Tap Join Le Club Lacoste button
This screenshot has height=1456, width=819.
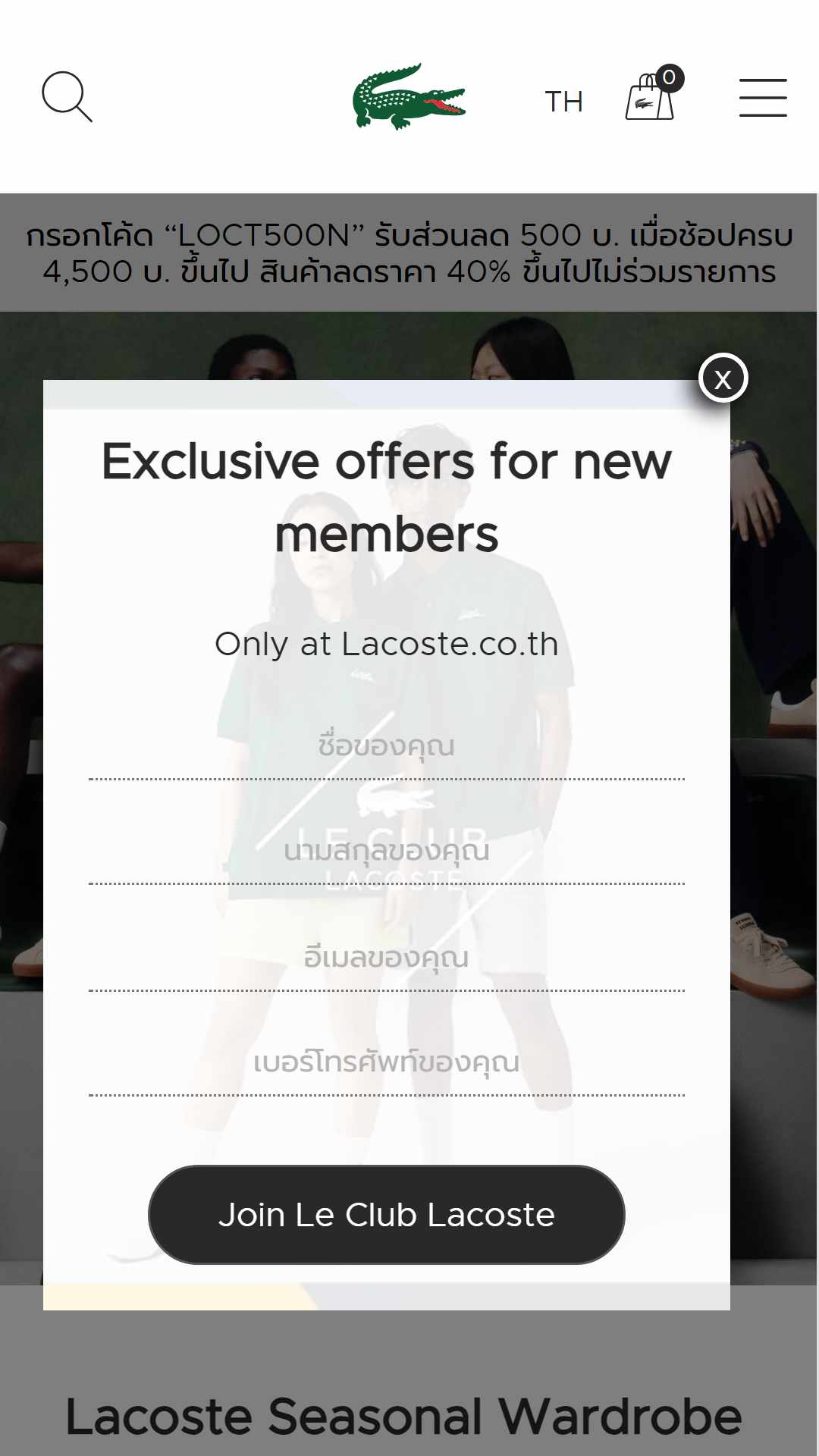(x=387, y=1215)
